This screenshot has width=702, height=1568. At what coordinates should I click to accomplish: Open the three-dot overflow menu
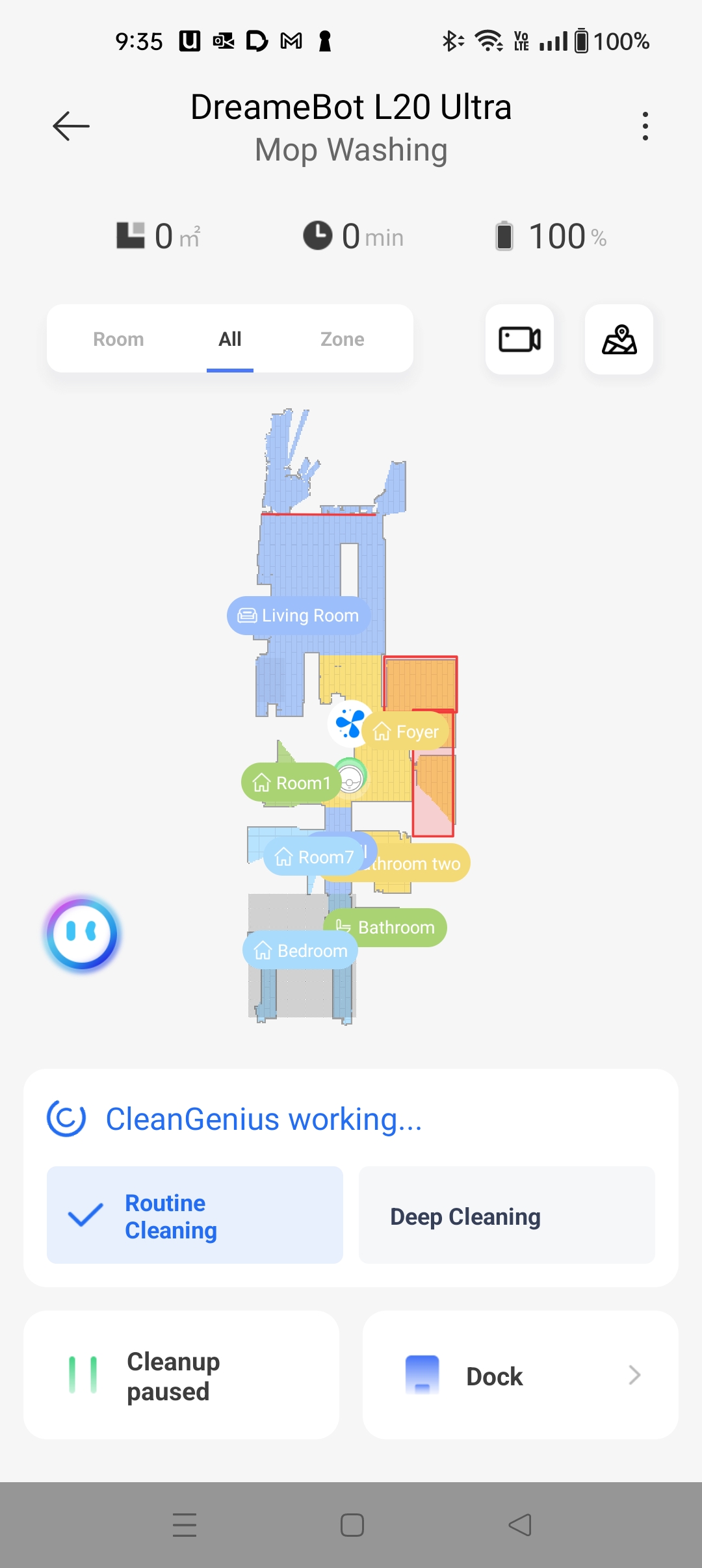(x=645, y=126)
